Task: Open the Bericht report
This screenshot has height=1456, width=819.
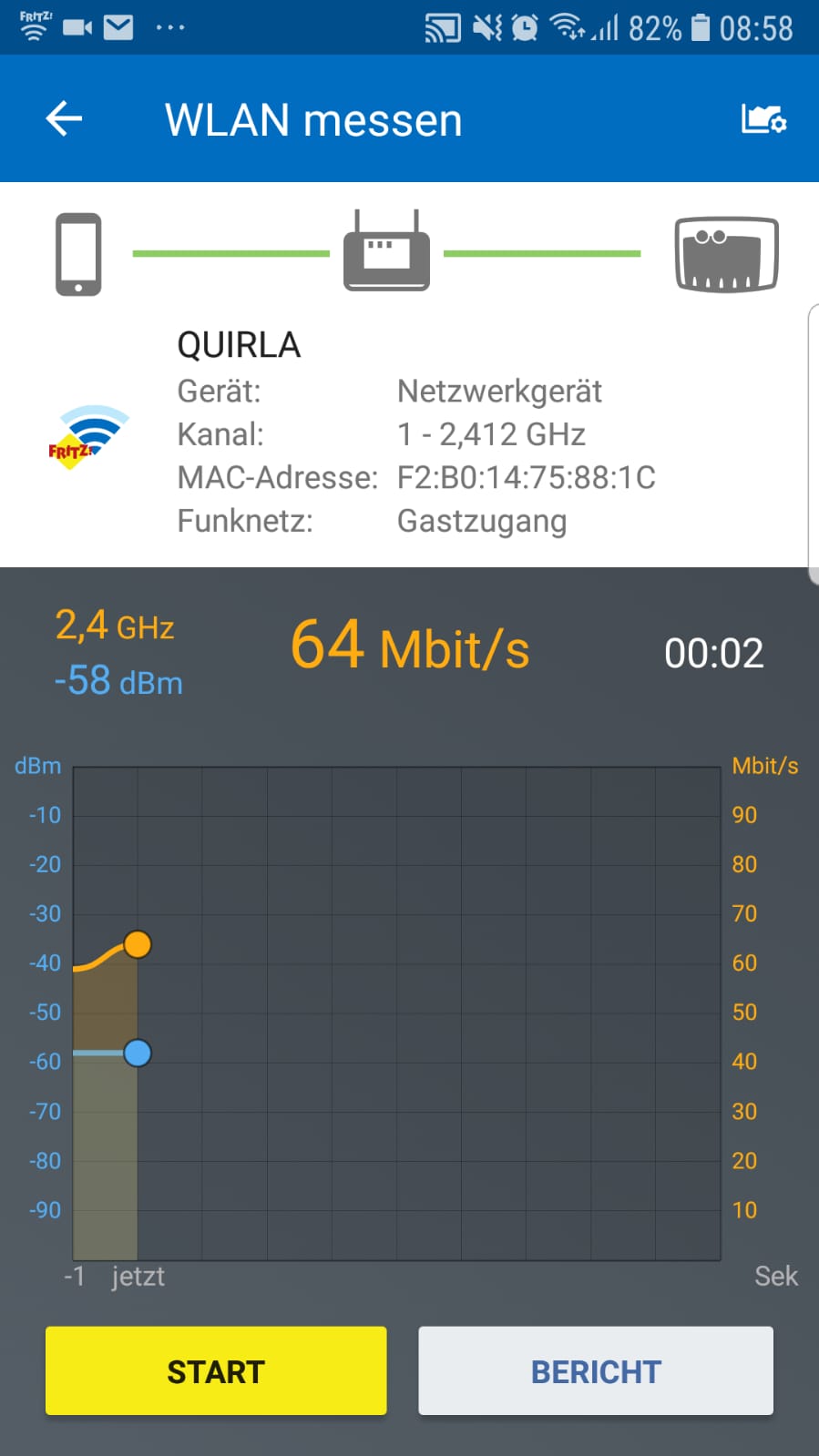Action: point(596,1370)
